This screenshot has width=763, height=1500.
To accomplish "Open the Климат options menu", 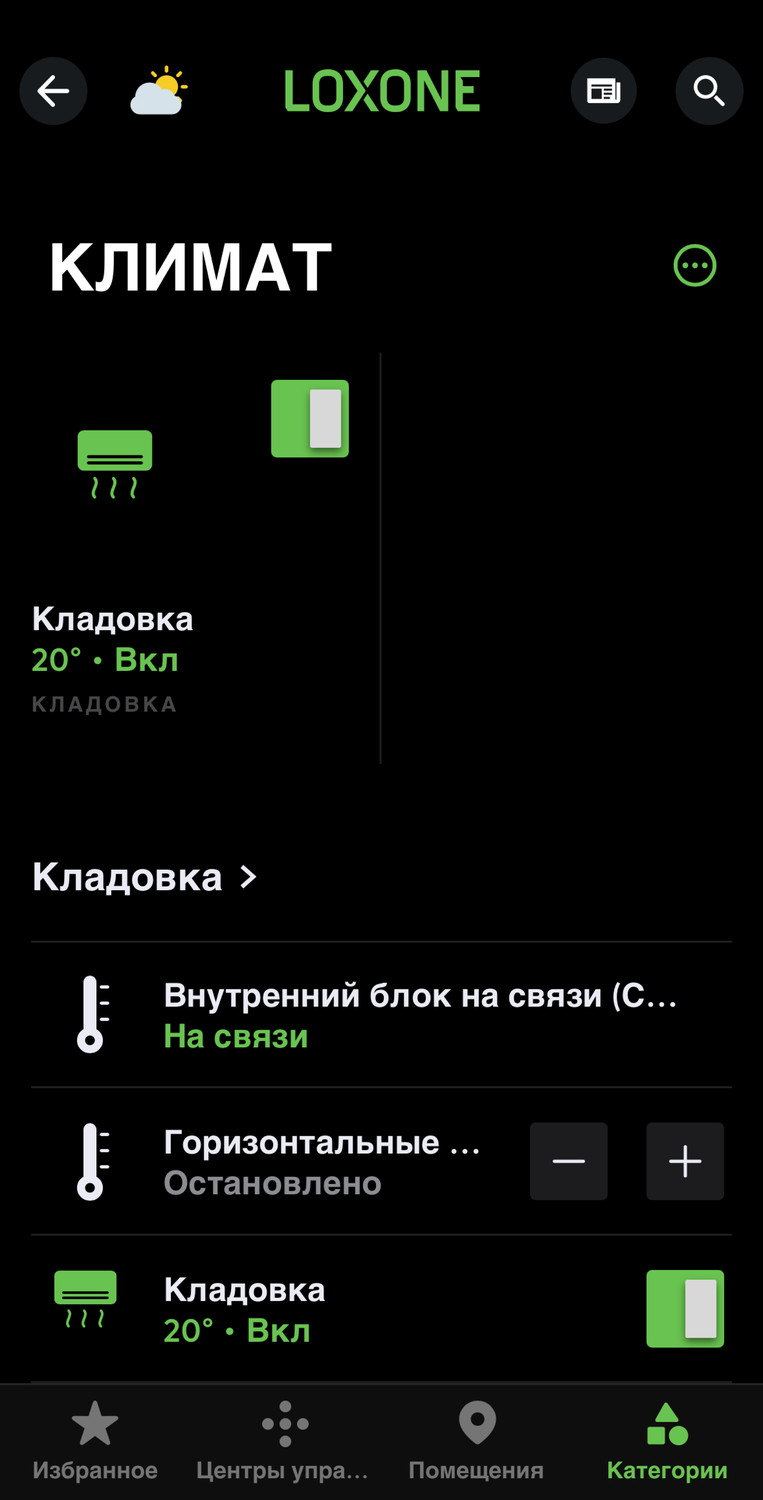I will [695, 266].
